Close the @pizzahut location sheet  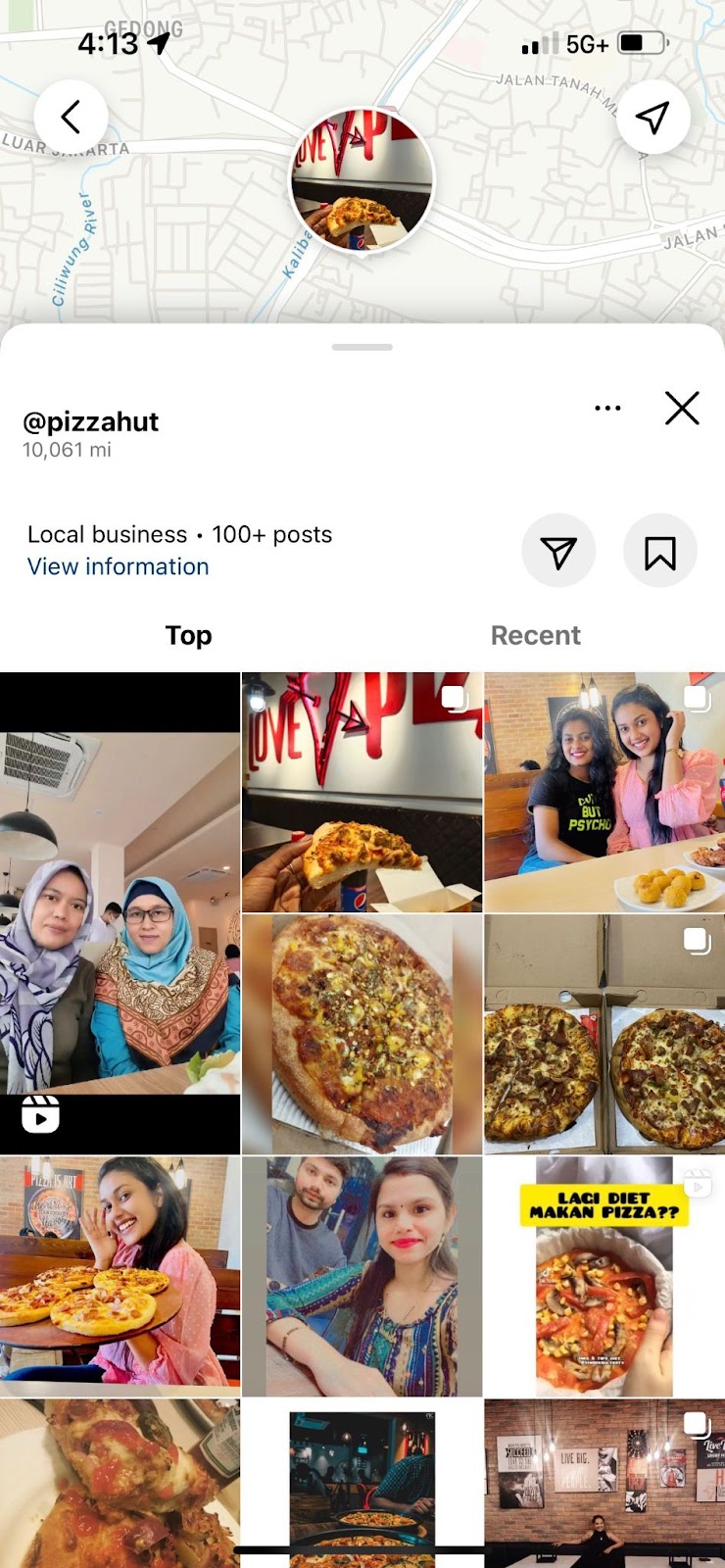pos(682,408)
